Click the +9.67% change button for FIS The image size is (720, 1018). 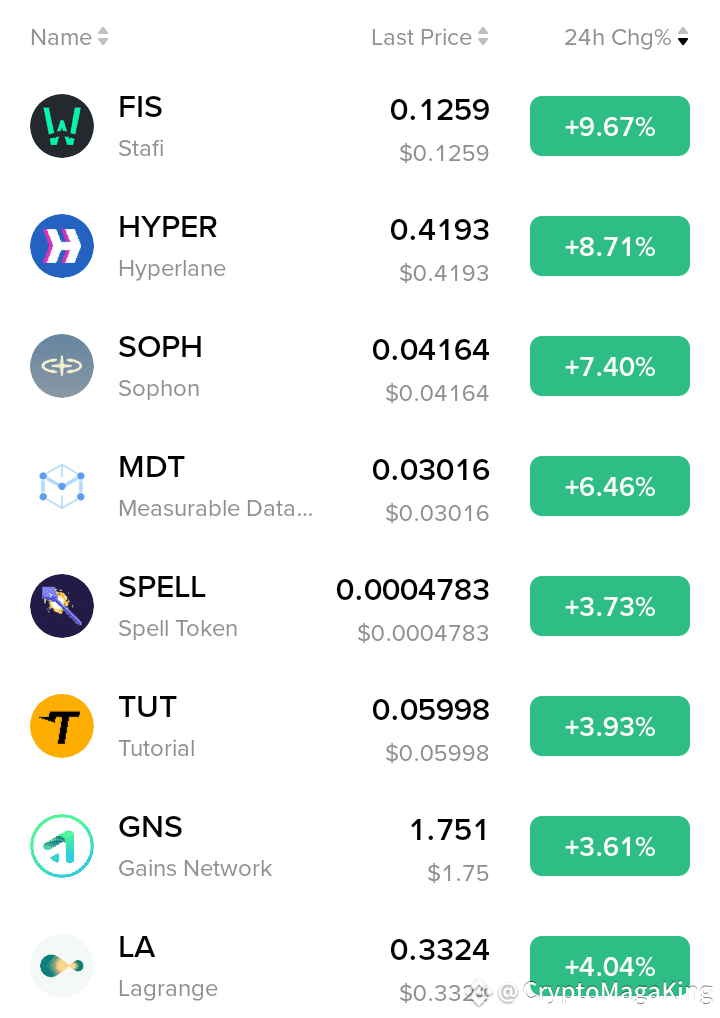pyautogui.click(x=609, y=126)
